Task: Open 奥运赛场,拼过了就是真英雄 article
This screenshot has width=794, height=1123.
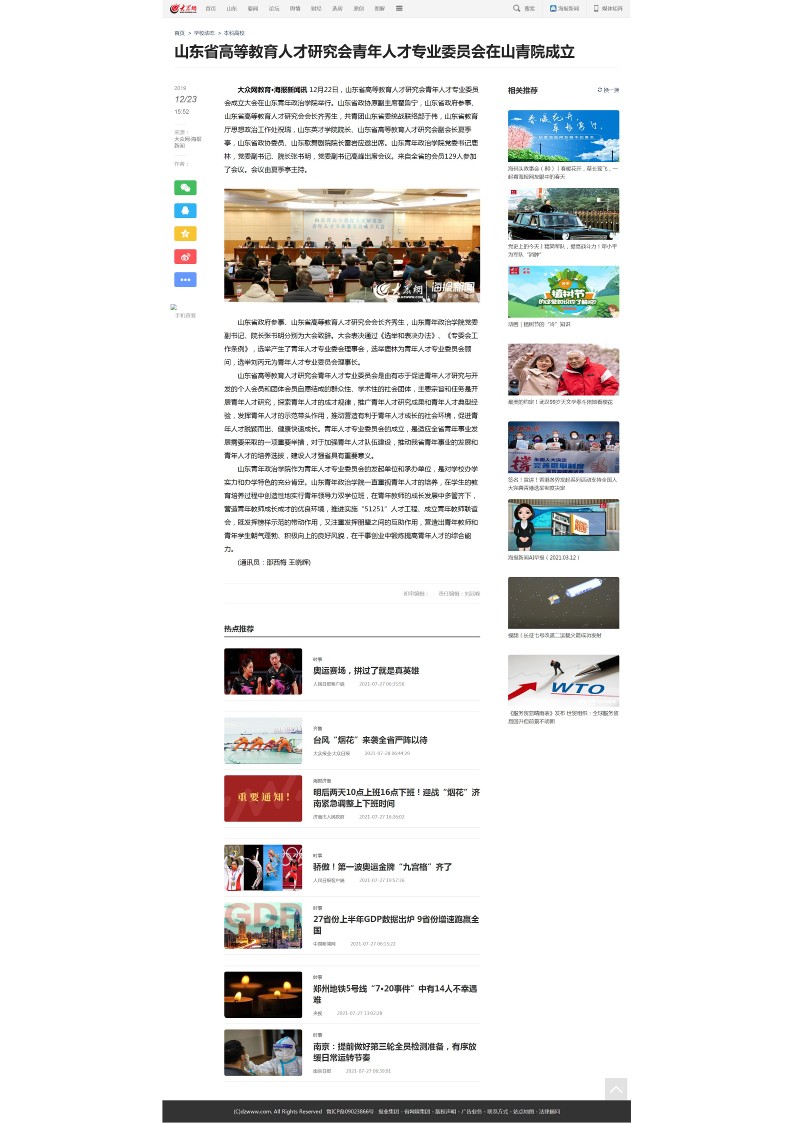Action: pos(365,671)
